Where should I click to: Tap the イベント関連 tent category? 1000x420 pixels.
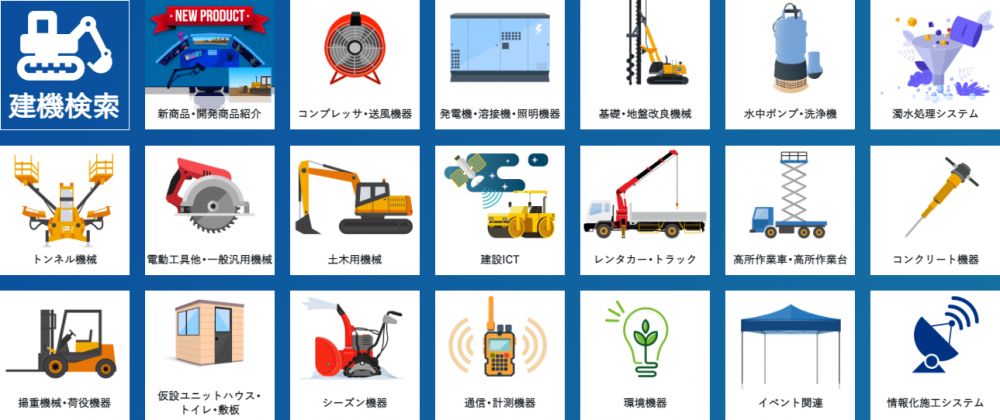point(789,355)
